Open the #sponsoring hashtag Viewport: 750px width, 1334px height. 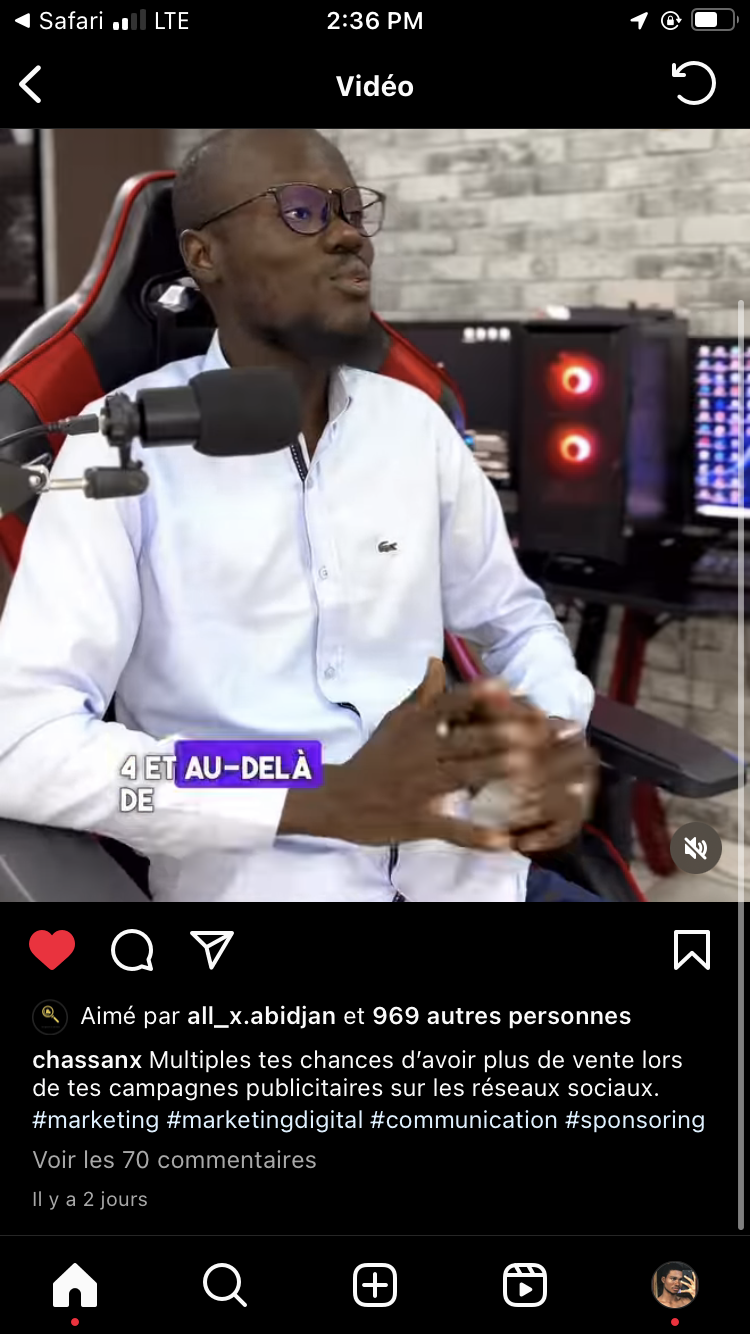coord(635,1119)
